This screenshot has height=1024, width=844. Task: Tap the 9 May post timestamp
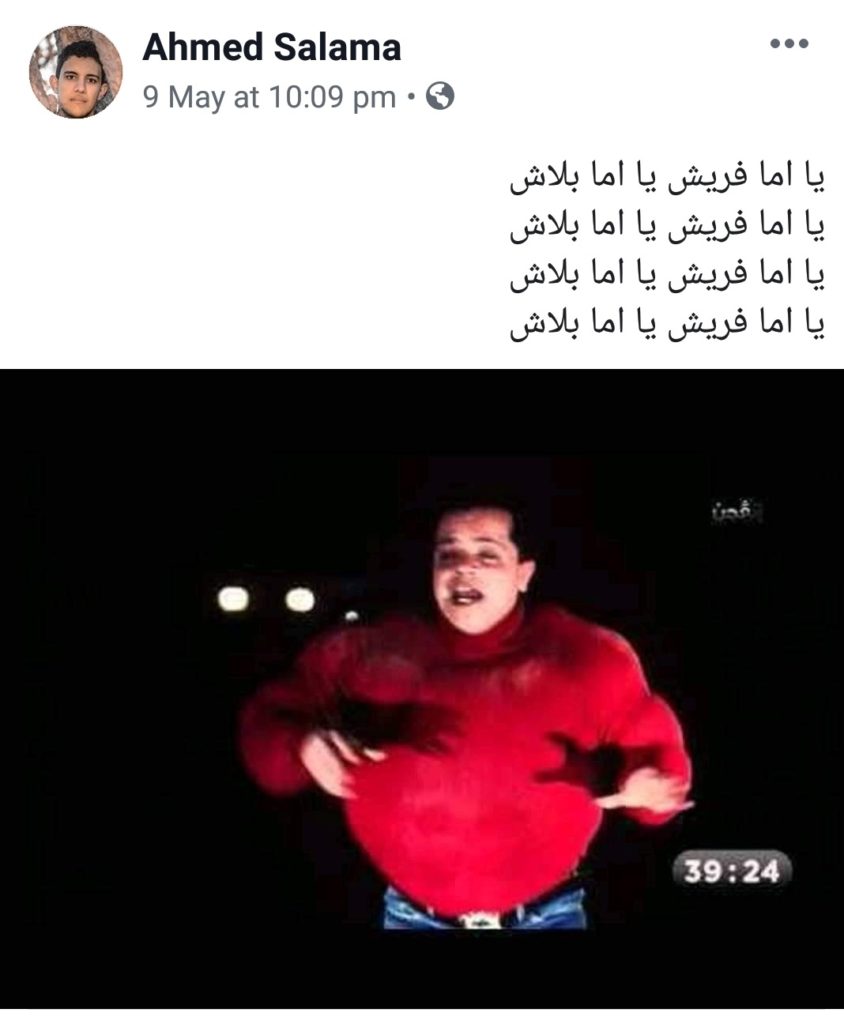click(x=270, y=97)
